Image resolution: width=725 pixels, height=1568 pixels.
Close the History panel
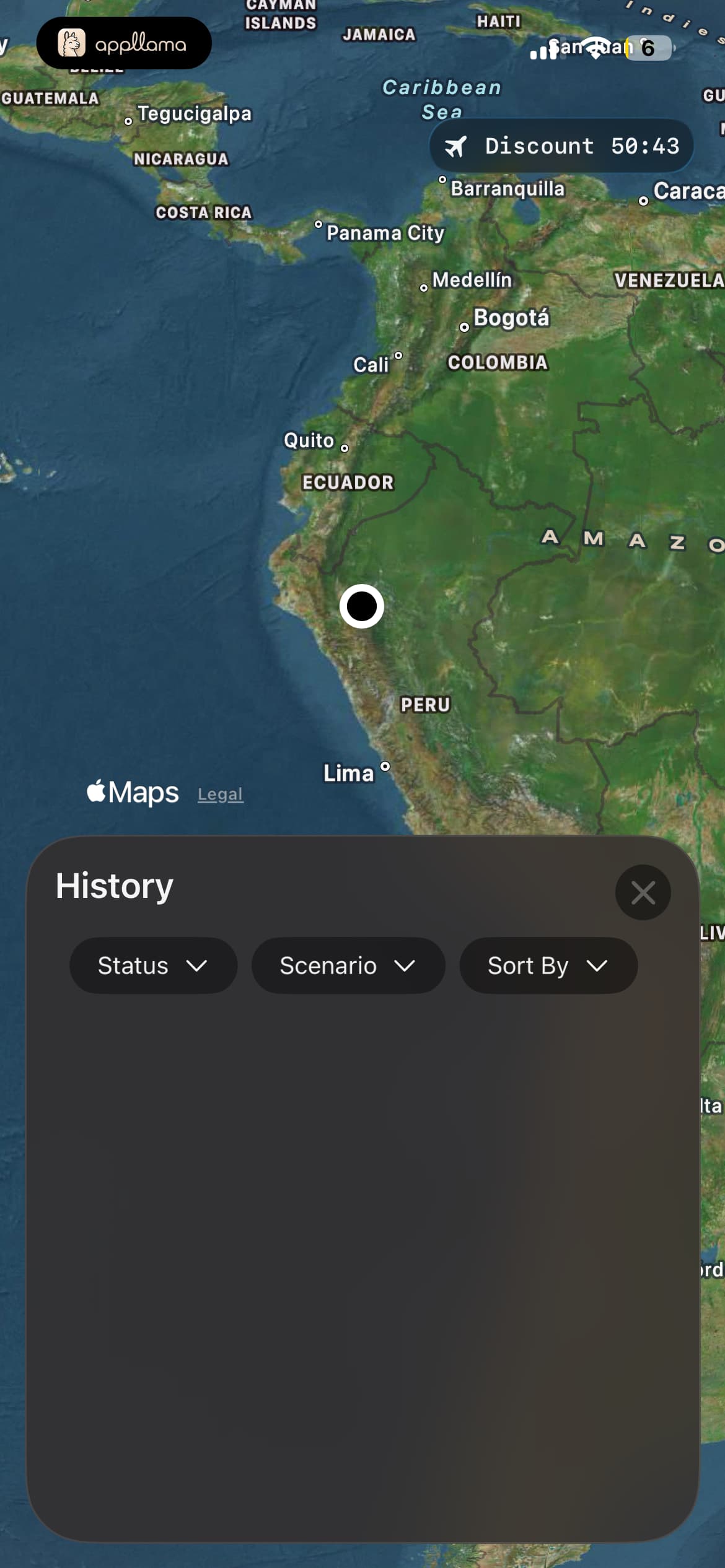(643, 892)
